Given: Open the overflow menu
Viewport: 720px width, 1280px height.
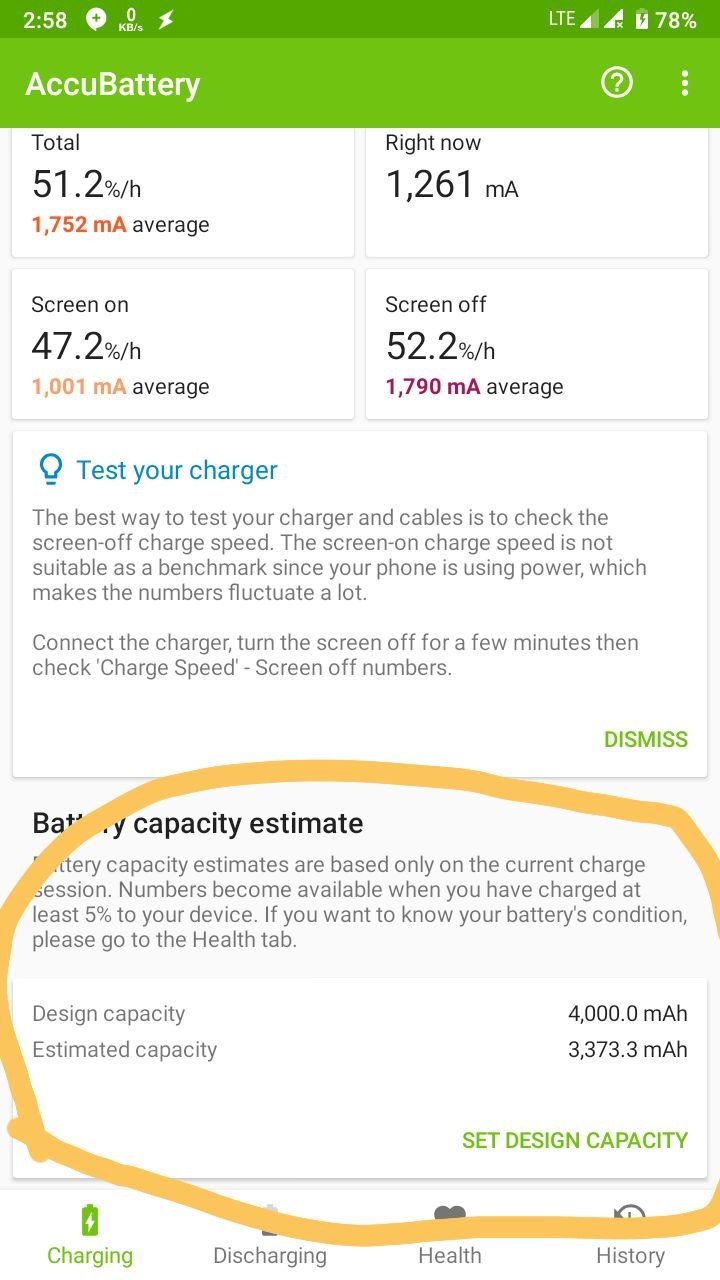Looking at the screenshot, I should coord(685,83).
